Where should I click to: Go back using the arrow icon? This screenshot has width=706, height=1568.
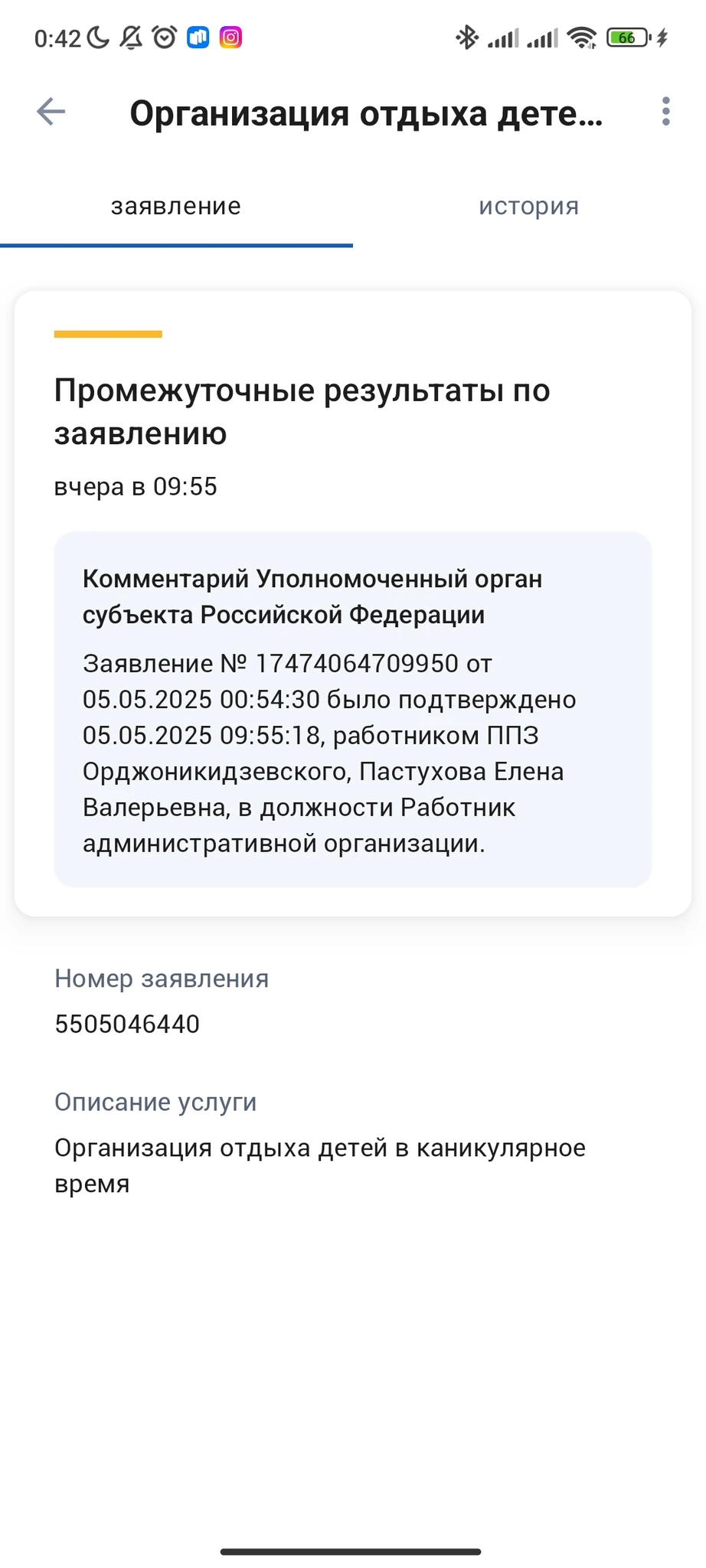[x=51, y=112]
